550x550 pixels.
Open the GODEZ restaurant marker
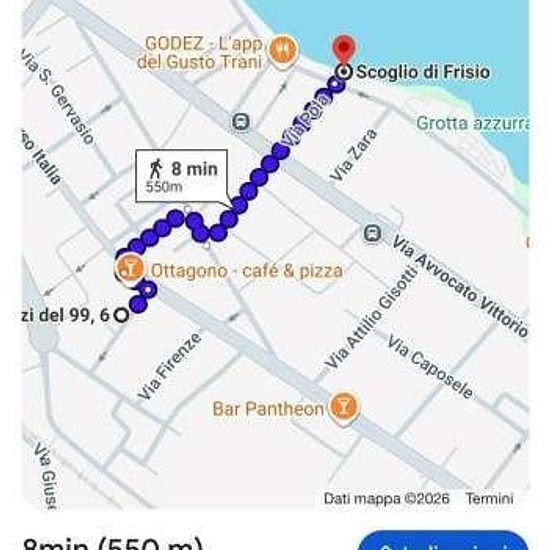pyautogui.click(x=283, y=50)
